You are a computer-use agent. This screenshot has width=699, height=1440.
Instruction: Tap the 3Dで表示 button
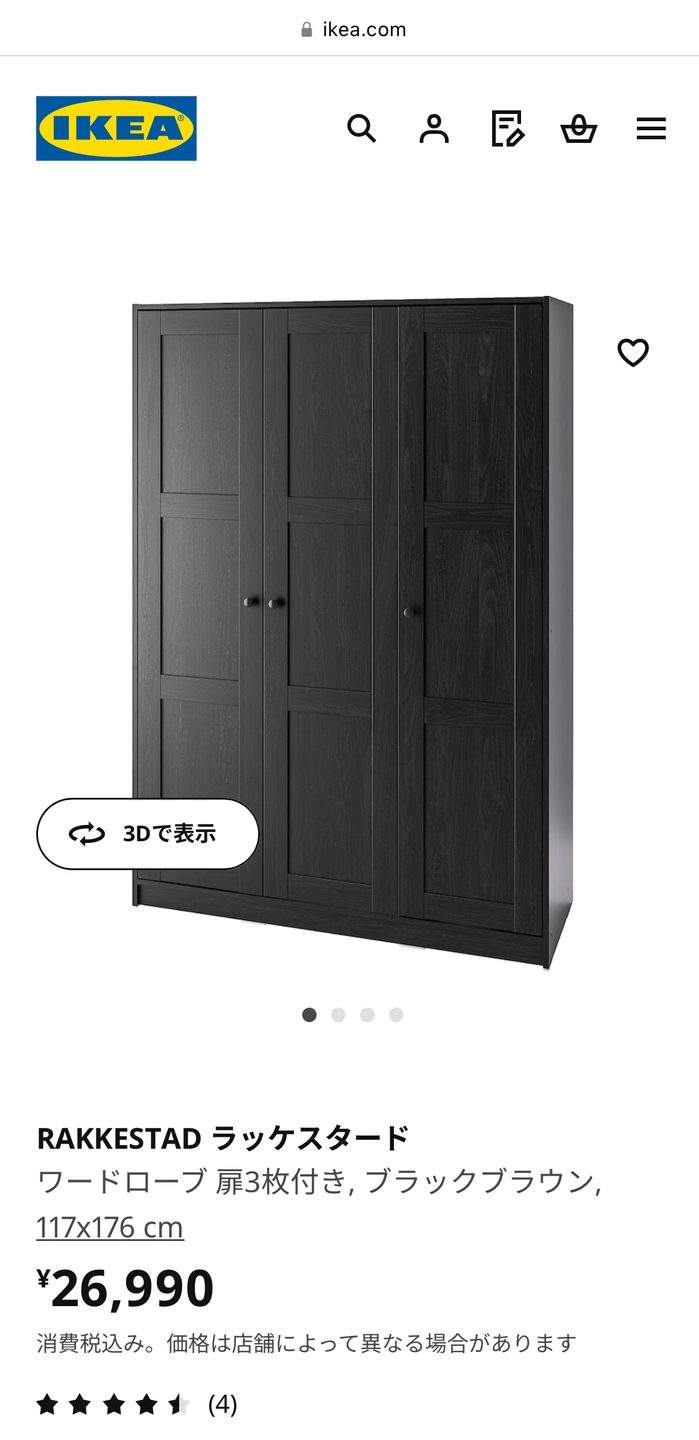tap(148, 834)
